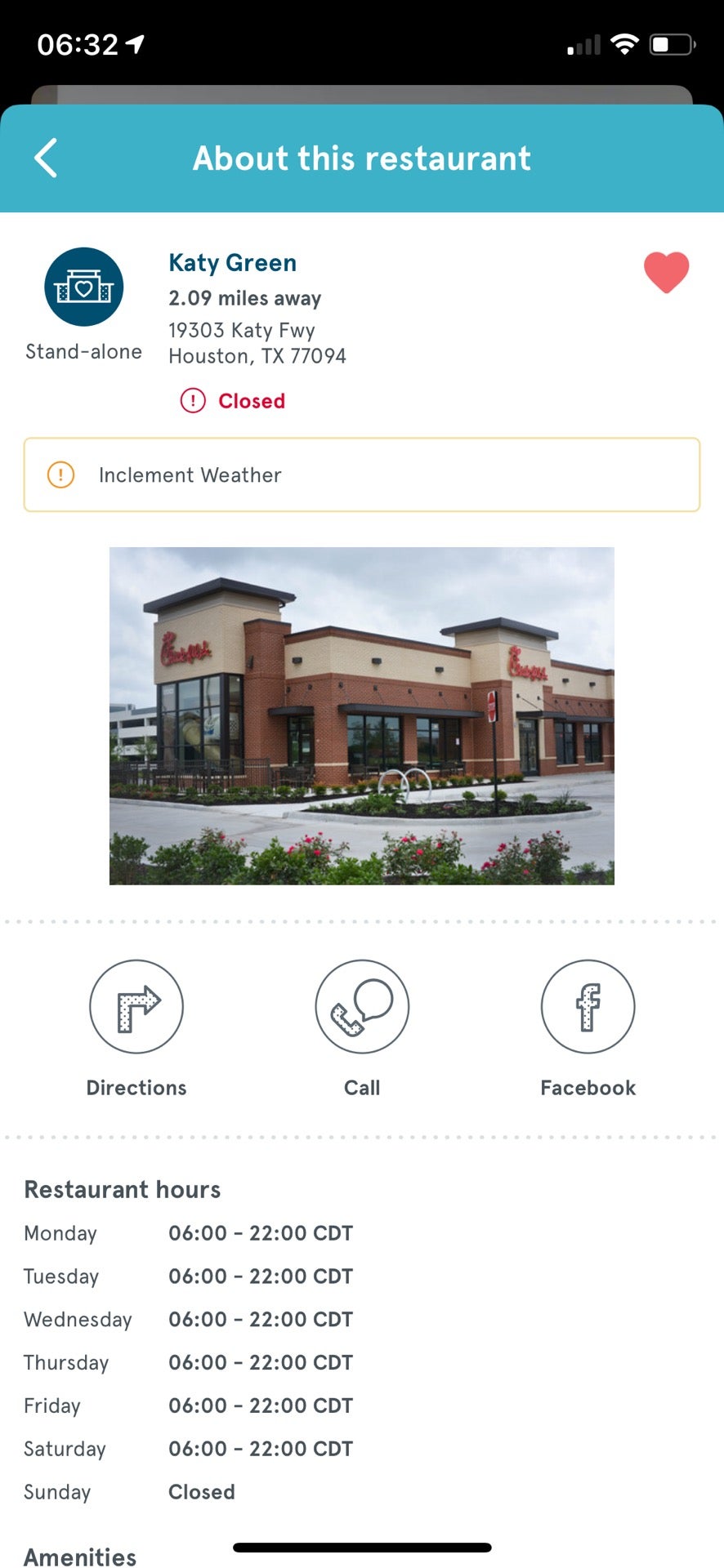Toggle the red heart favorite indicator
This screenshot has width=724, height=1568.
click(x=668, y=271)
